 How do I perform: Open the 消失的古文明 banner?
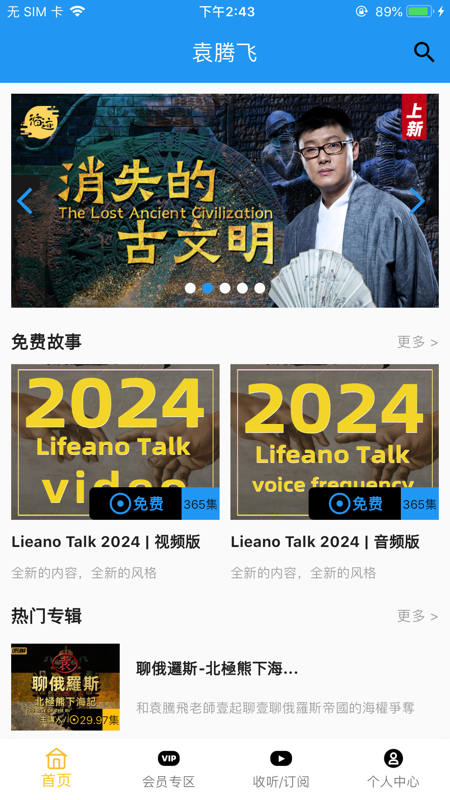click(225, 201)
